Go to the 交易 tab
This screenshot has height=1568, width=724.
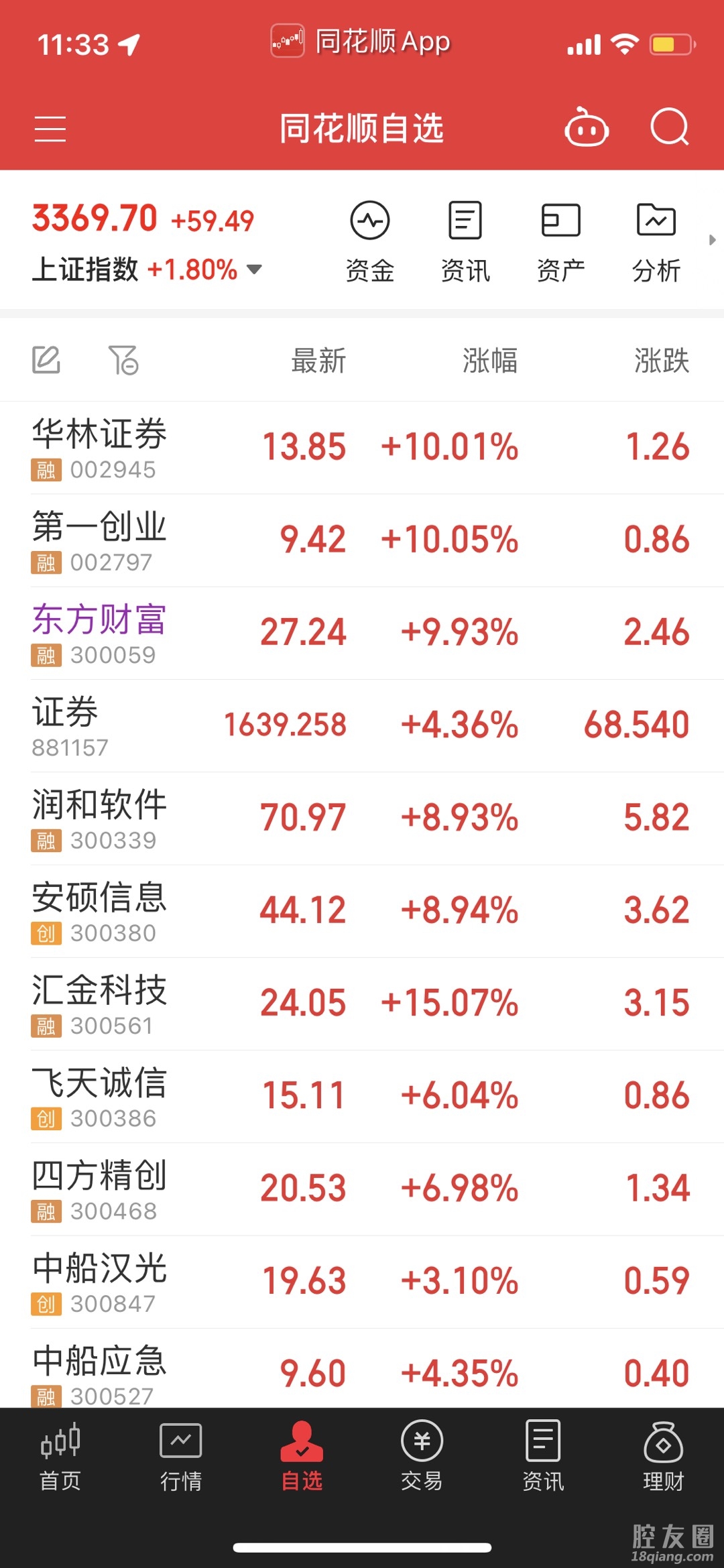pyautogui.click(x=422, y=1455)
